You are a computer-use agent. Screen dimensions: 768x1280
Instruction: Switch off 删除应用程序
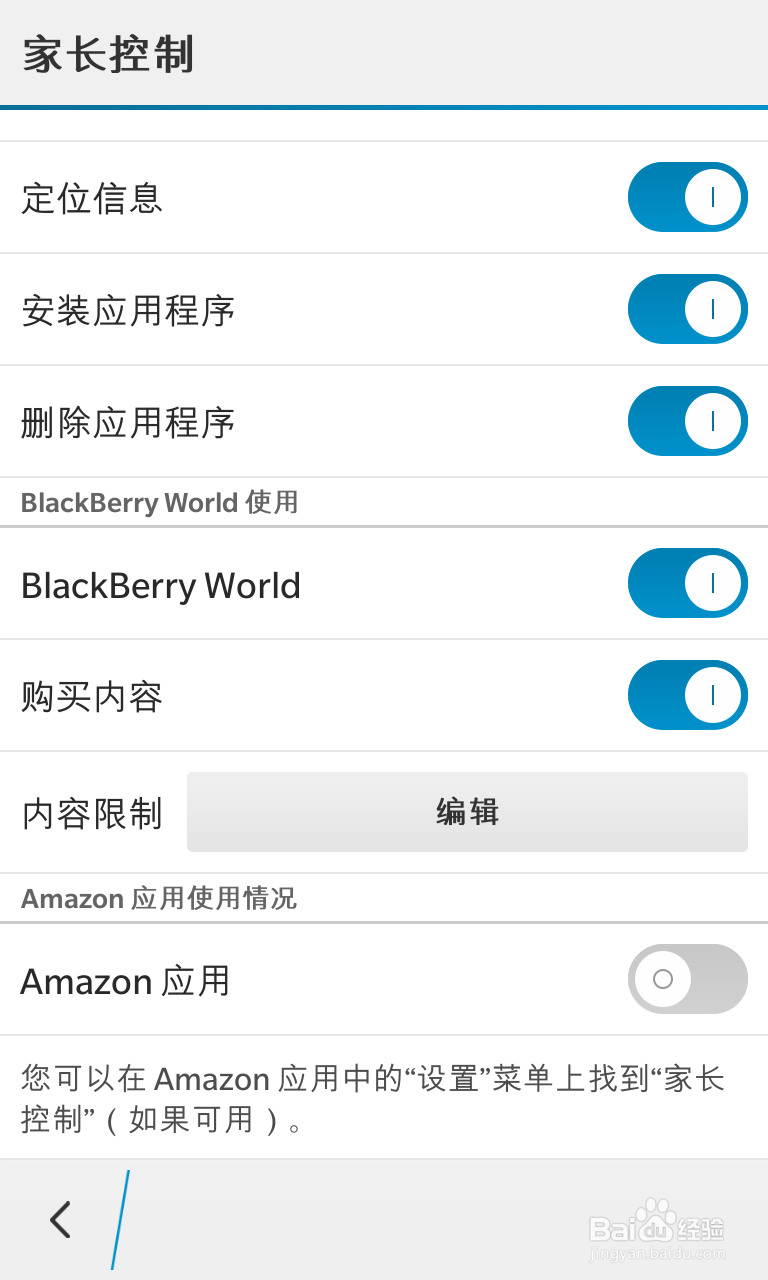pos(687,421)
